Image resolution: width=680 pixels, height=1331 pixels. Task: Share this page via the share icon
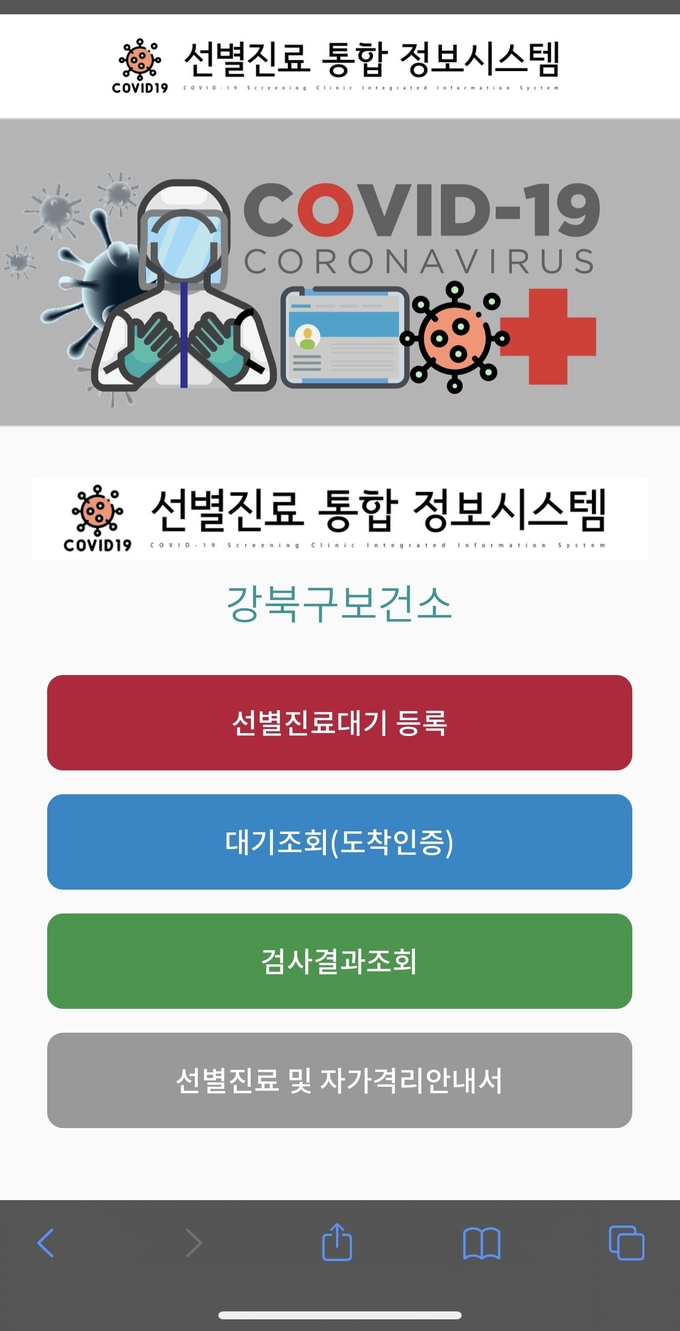point(337,1243)
